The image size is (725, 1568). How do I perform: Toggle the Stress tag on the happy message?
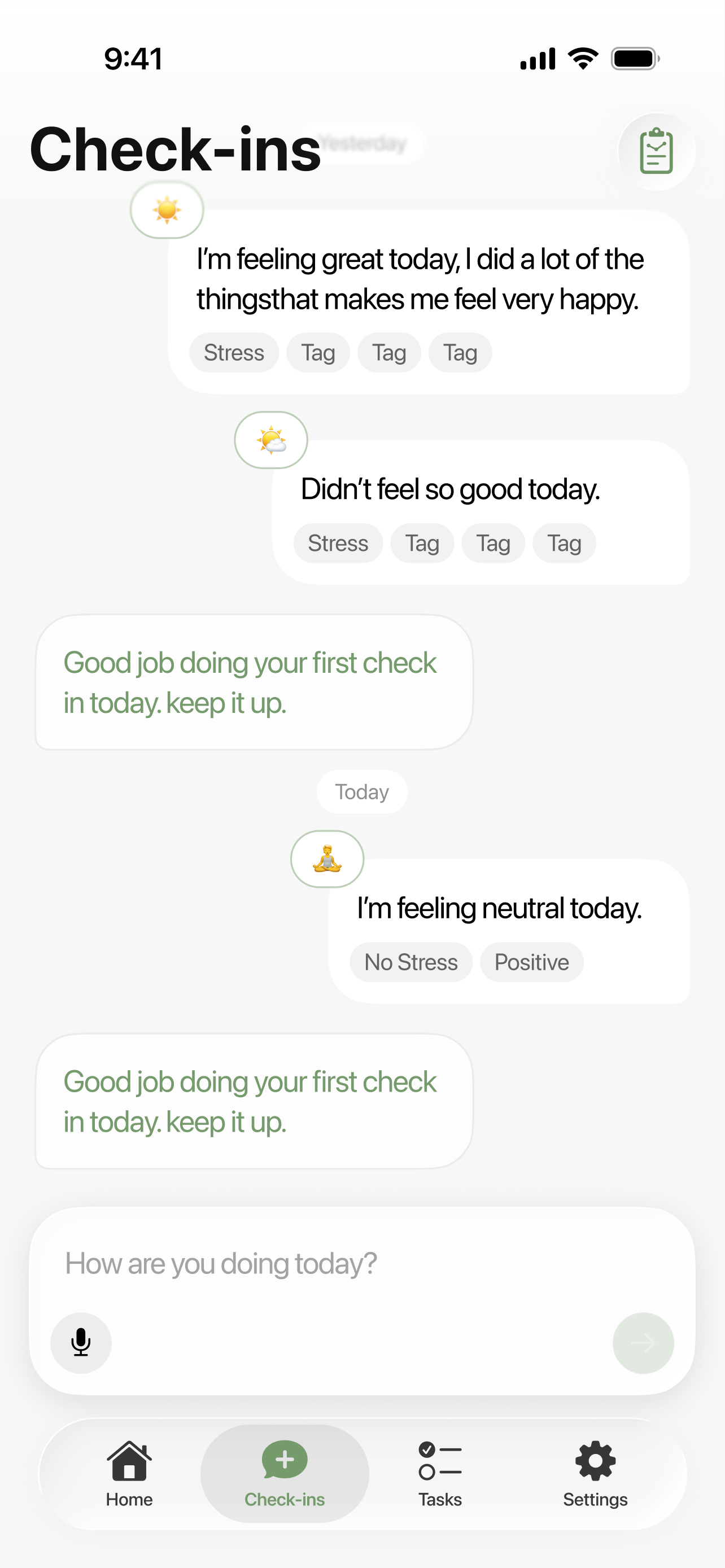pos(233,352)
